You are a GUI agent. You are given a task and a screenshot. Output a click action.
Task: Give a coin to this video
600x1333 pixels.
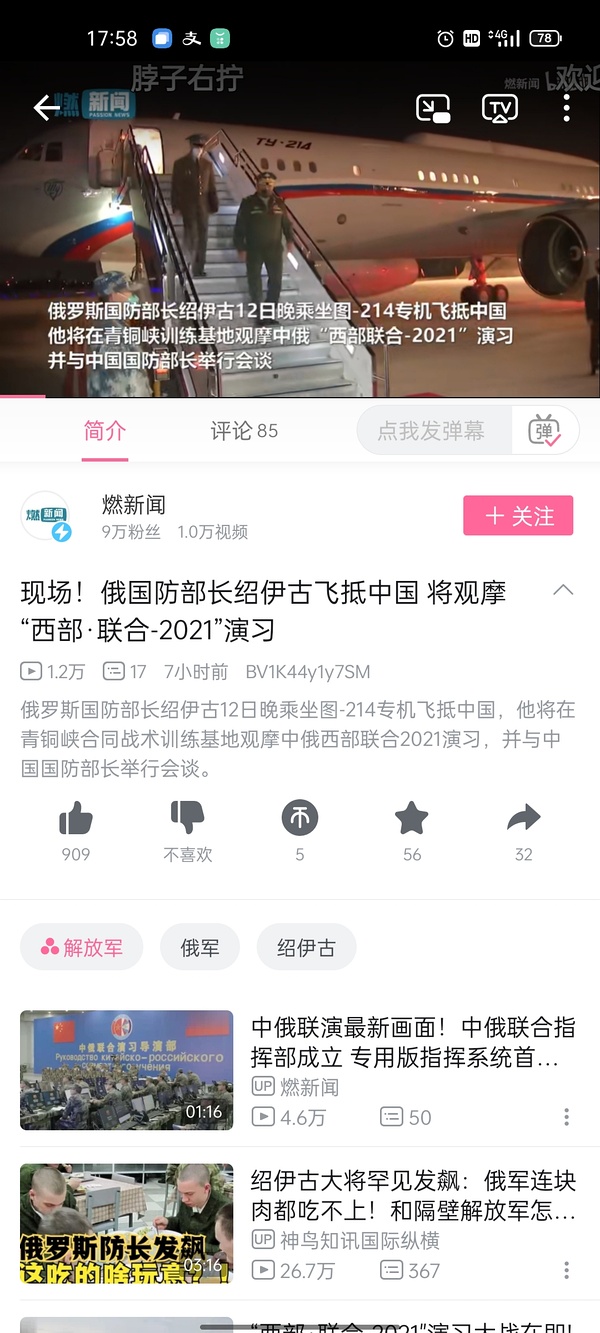300,820
